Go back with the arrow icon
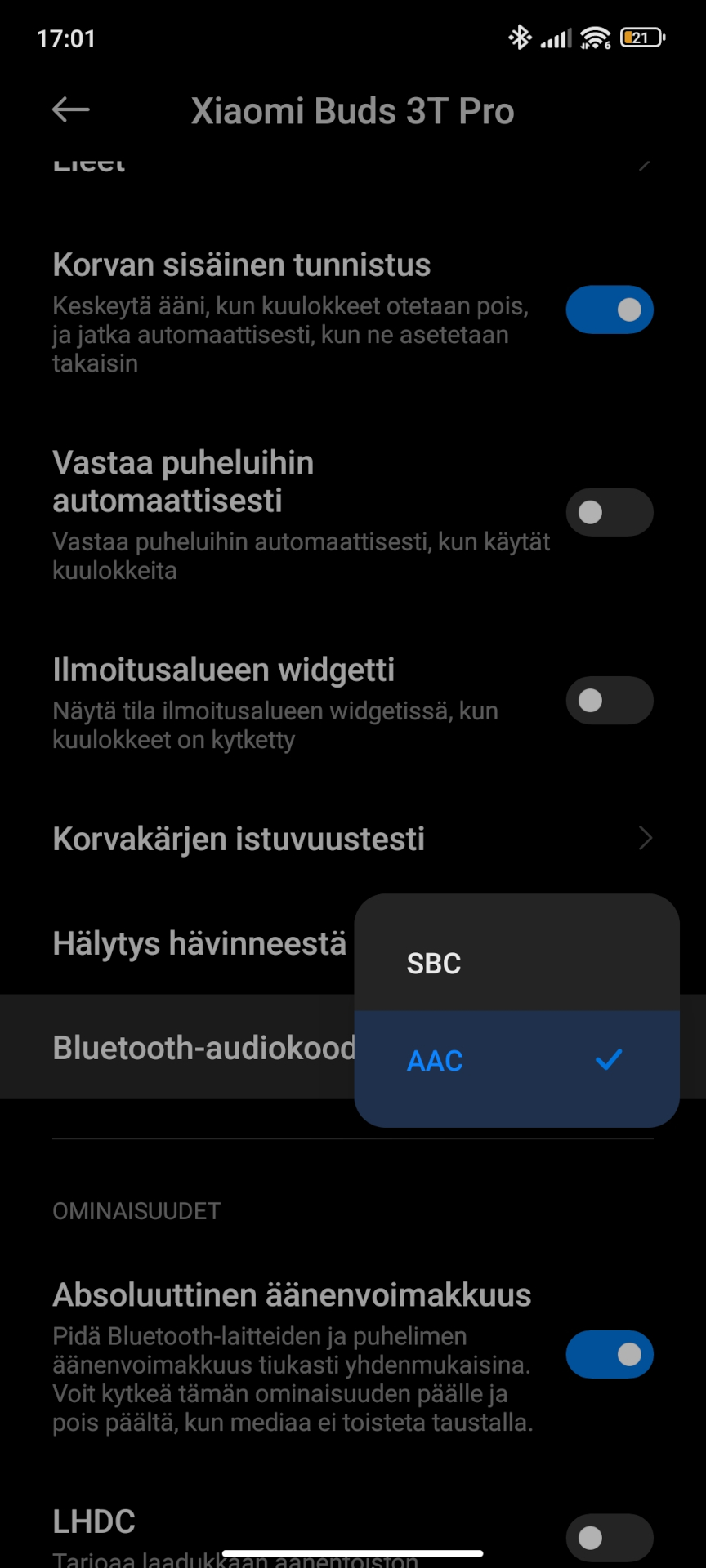The height and width of the screenshot is (1568, 706). [71, 109]
